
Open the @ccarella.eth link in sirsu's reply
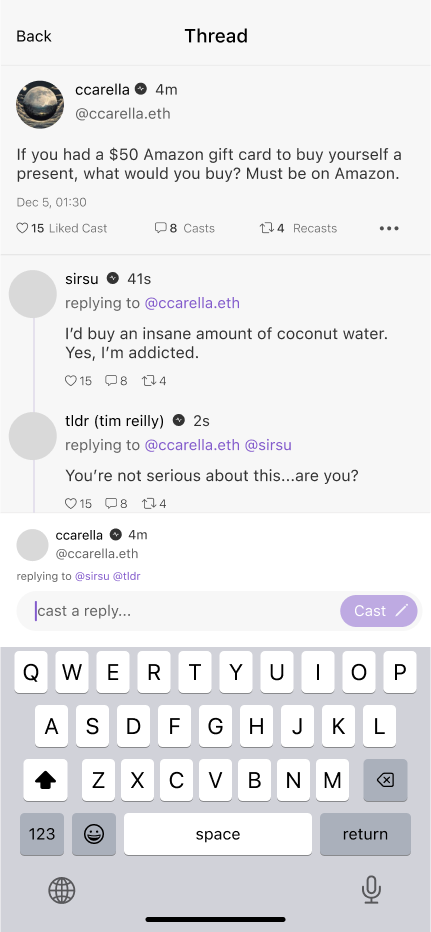click(x=192, y=303)
